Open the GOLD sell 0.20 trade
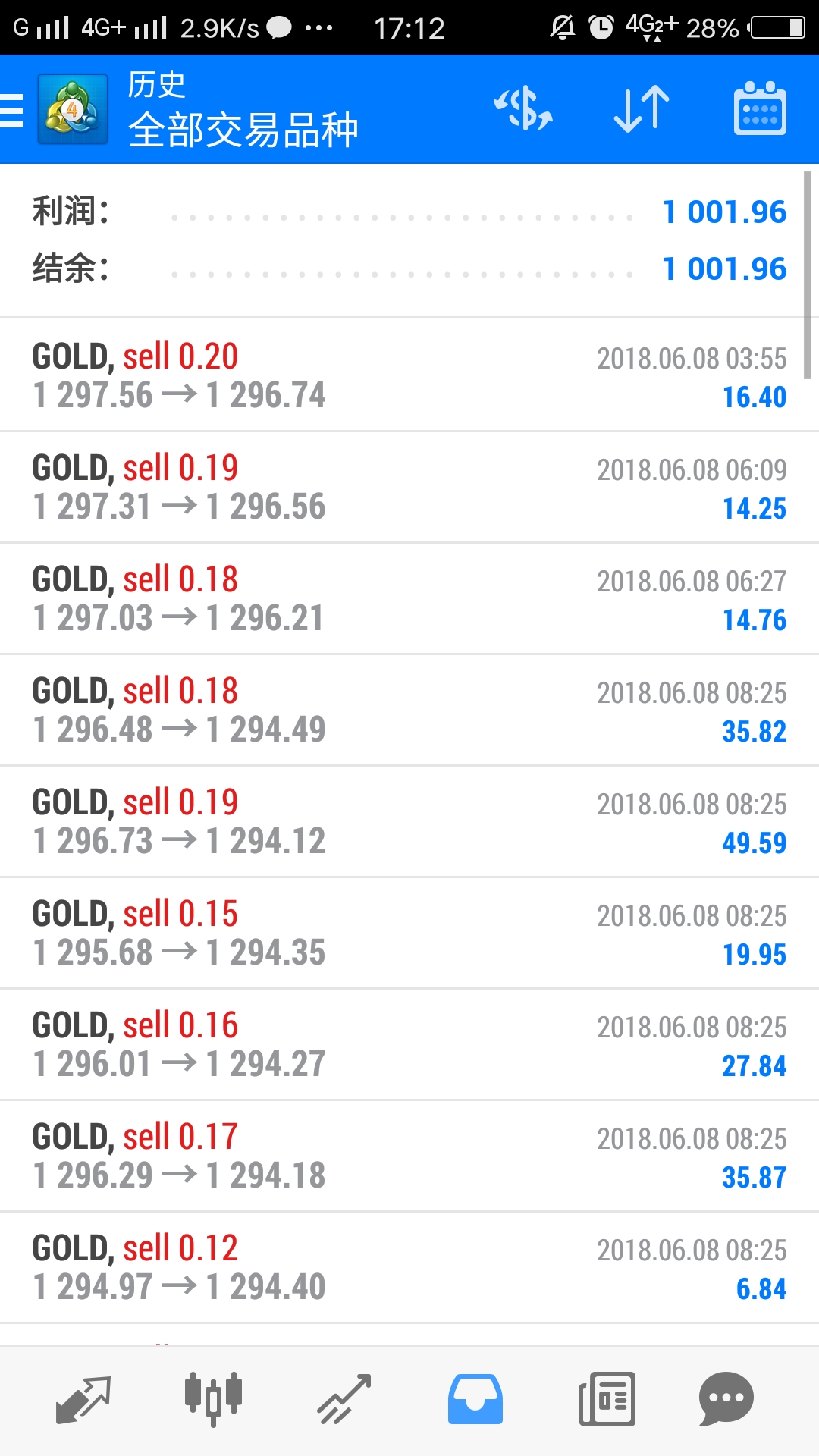This screenshot has height=1456, width=819. [x=409, y=375]
